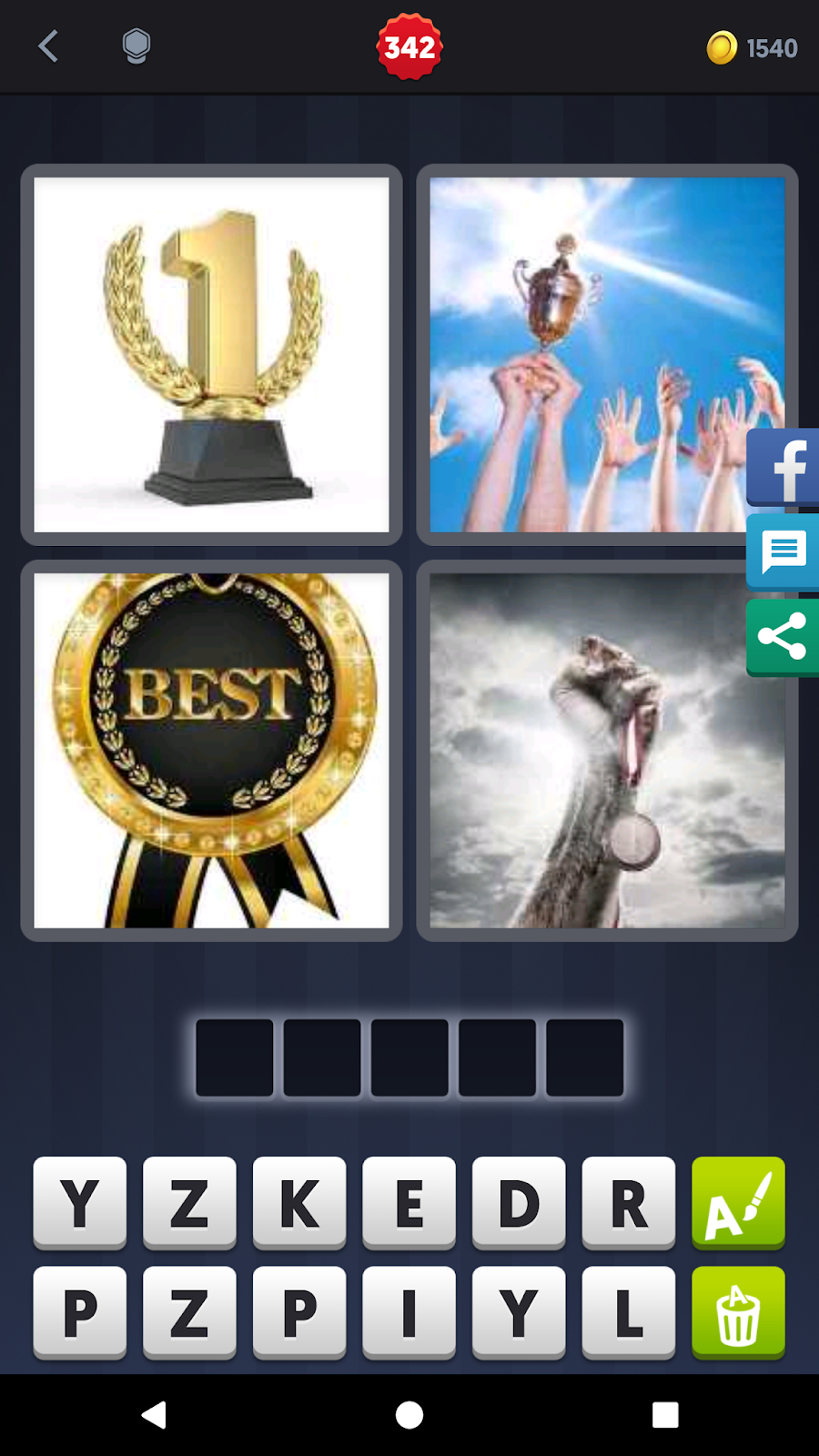Pick the letter L tile
Viewport: 819px width, 1456px height.
(x=628, y=1312)
